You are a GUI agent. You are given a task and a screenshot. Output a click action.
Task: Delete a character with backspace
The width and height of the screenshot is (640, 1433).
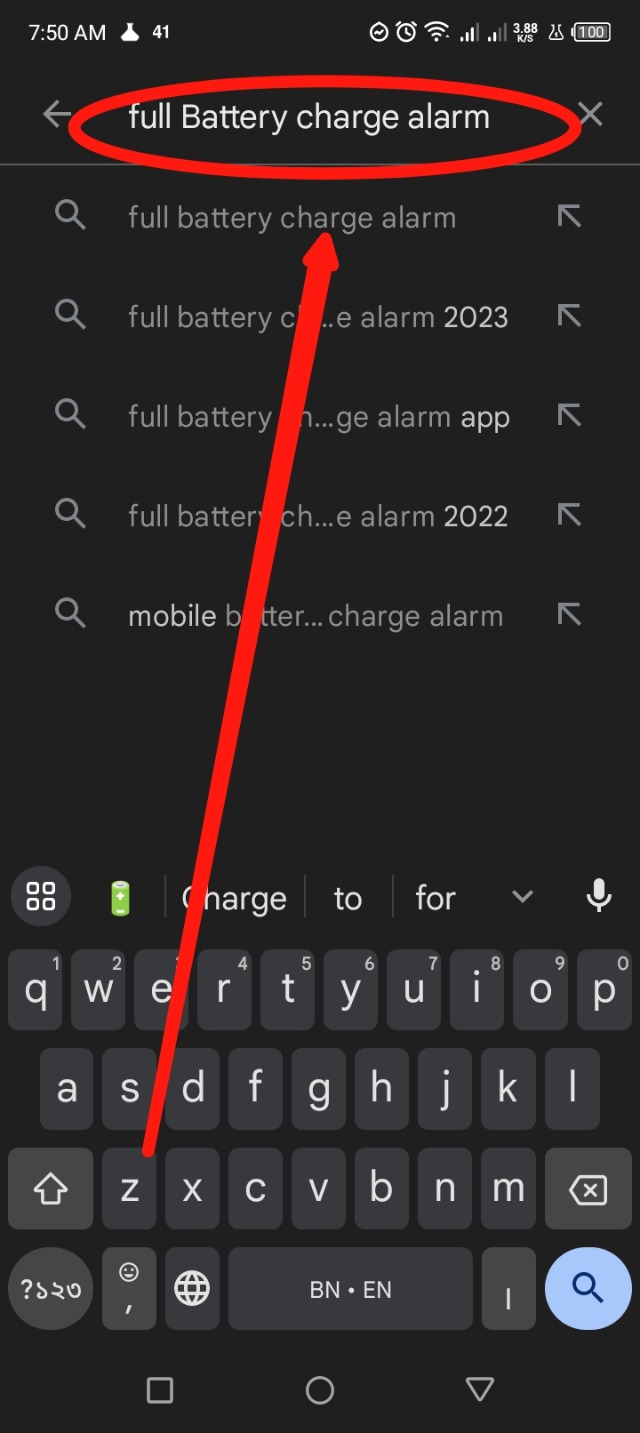[587, 1189]
